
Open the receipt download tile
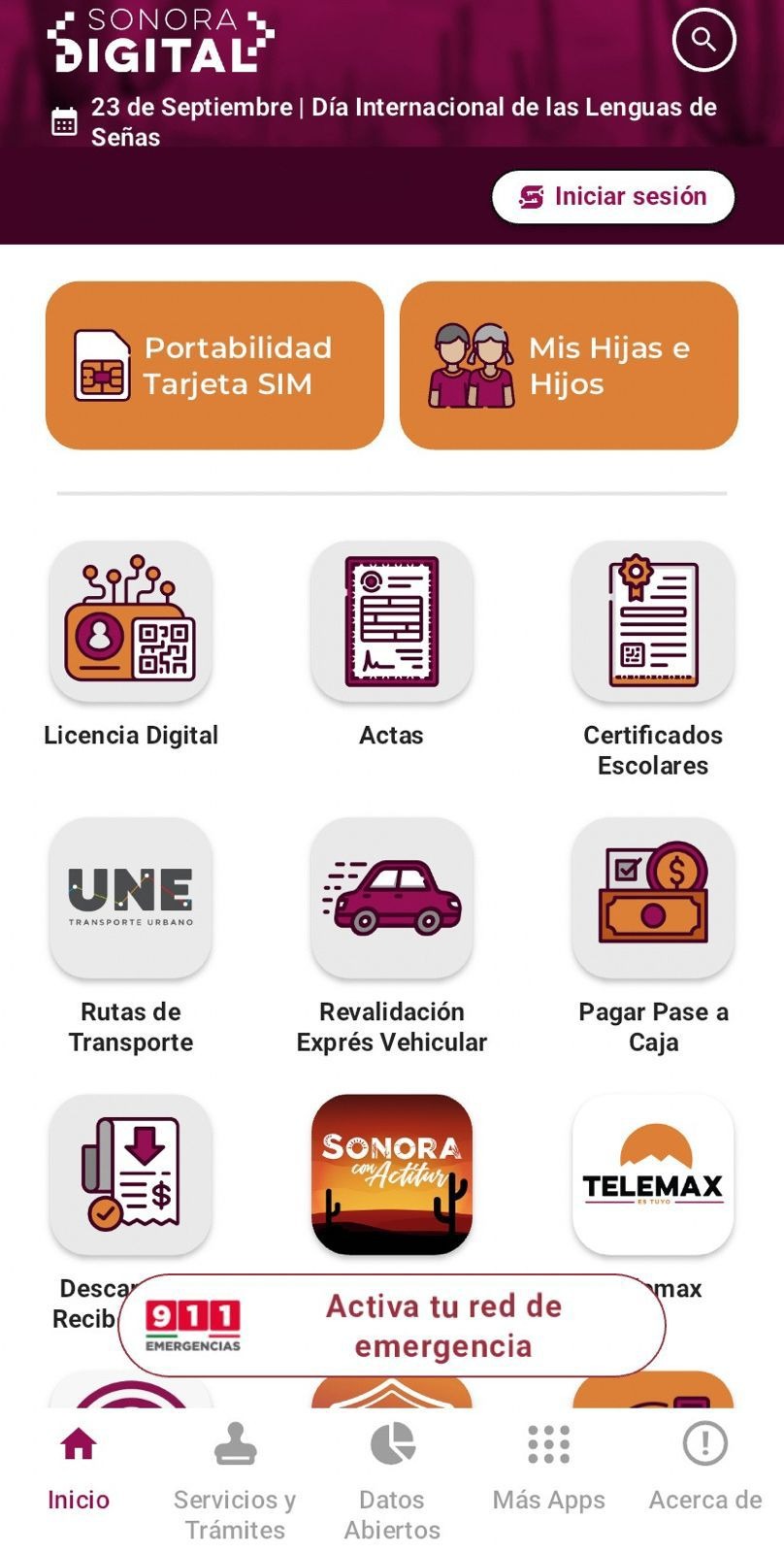[x=131, y=1174]
